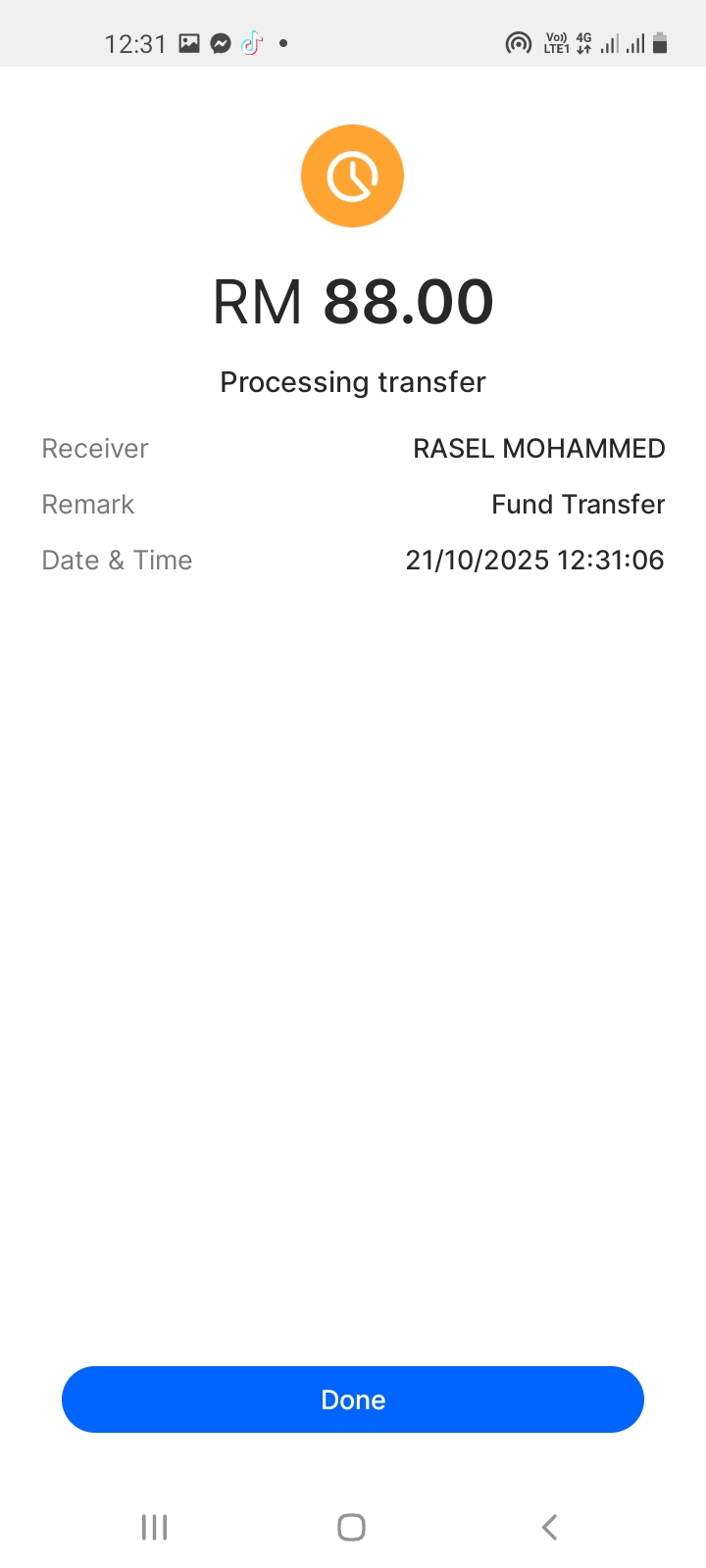Tap the Done button

353,1399
